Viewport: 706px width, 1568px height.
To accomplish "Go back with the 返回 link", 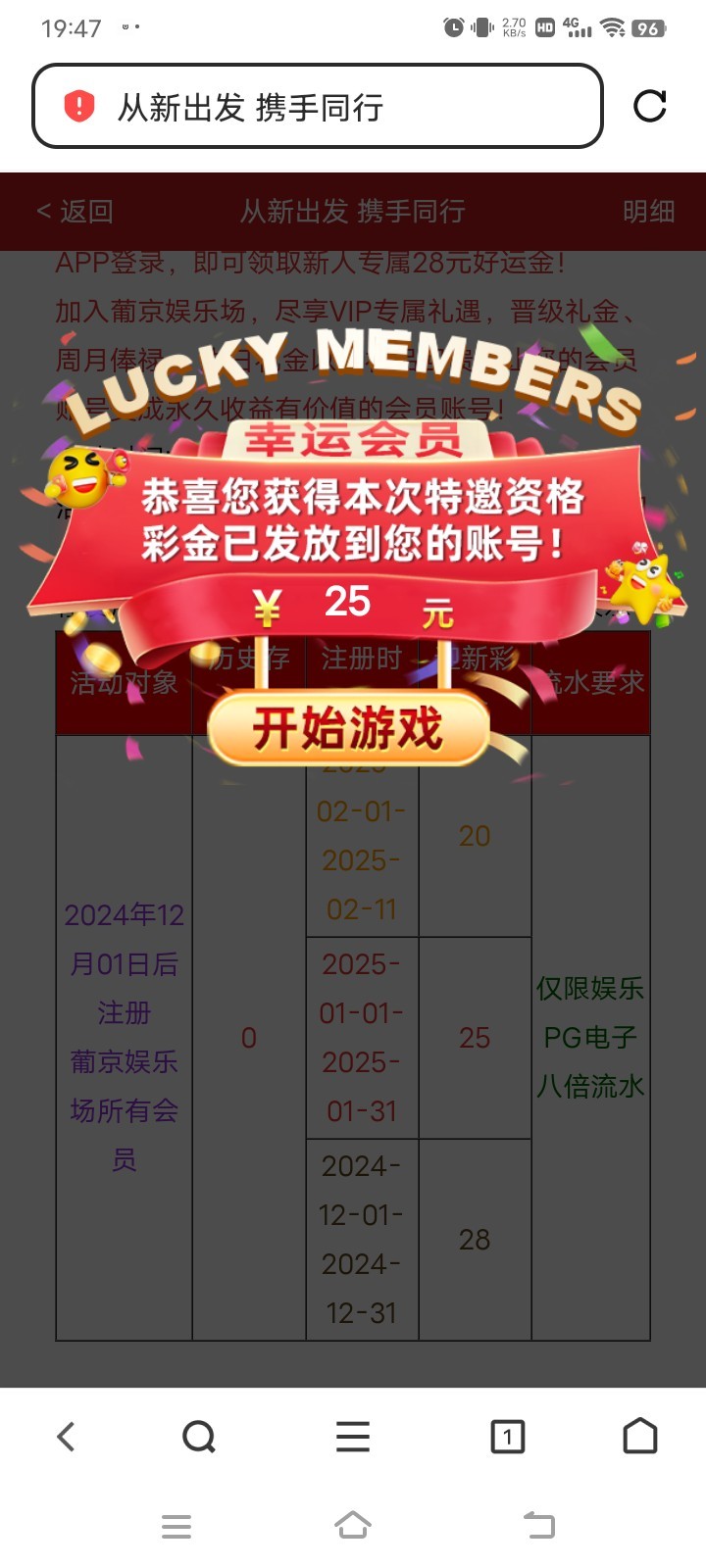I will coord(76,211).
